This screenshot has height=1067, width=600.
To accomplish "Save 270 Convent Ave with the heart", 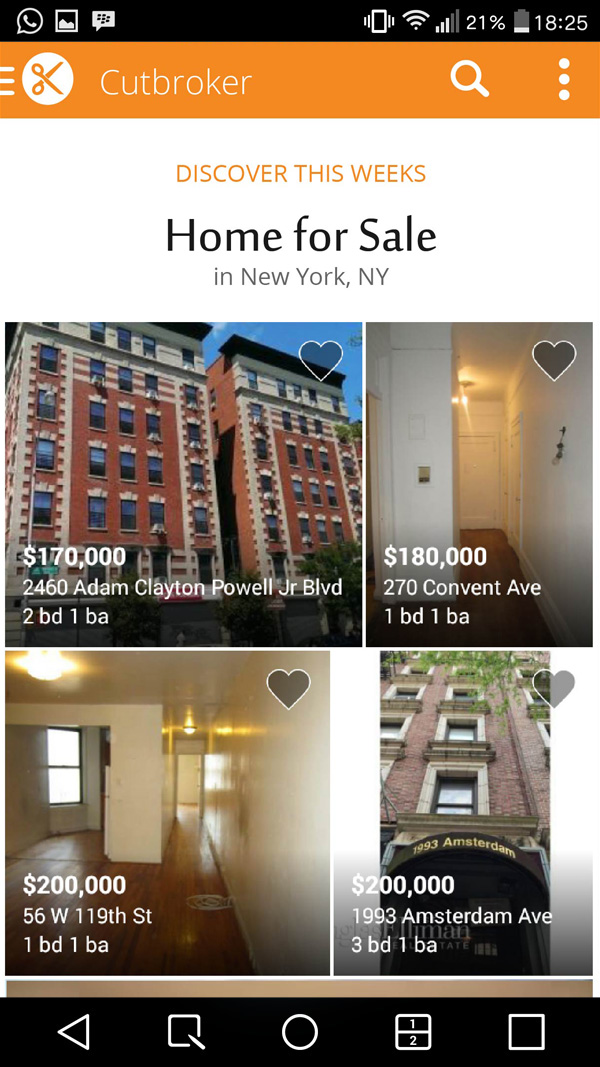I will (x=554, y=360).
